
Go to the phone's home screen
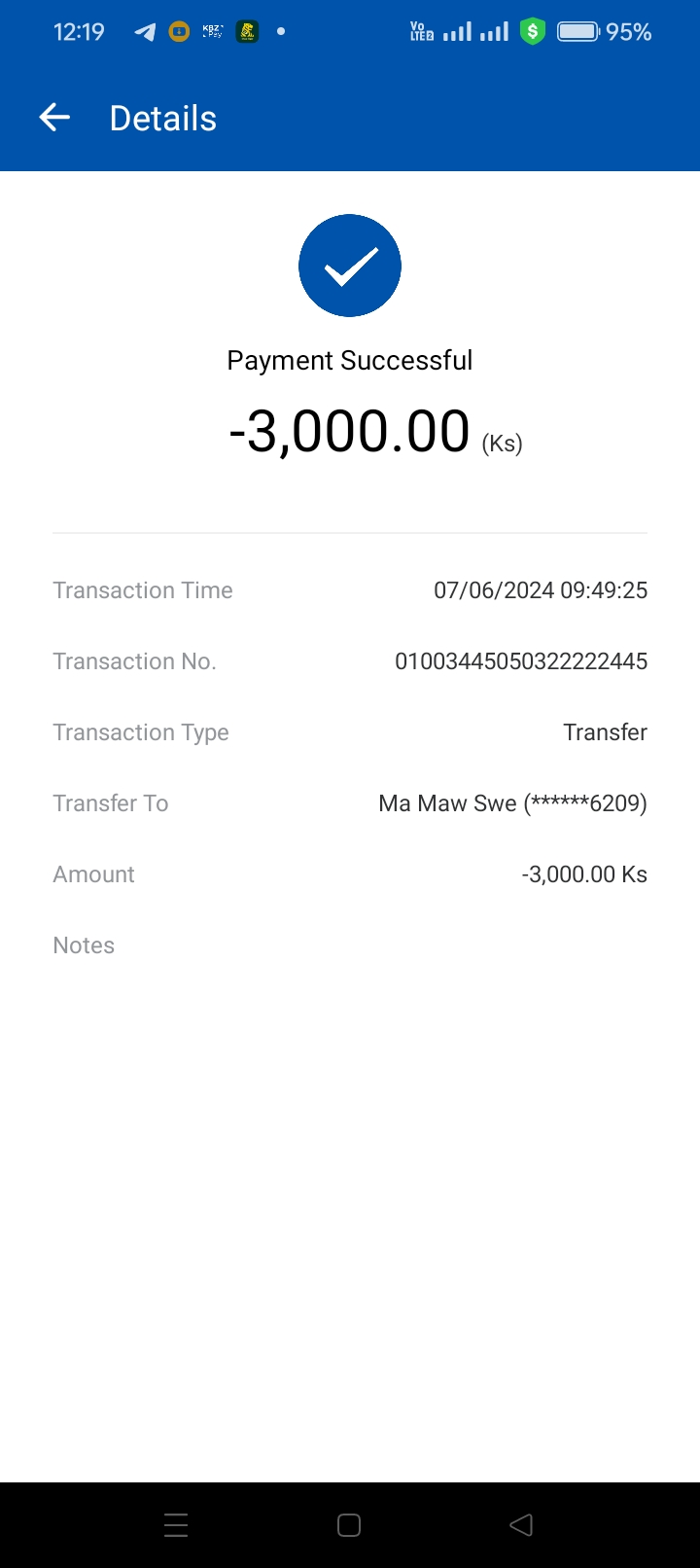tap(349, 1525)
